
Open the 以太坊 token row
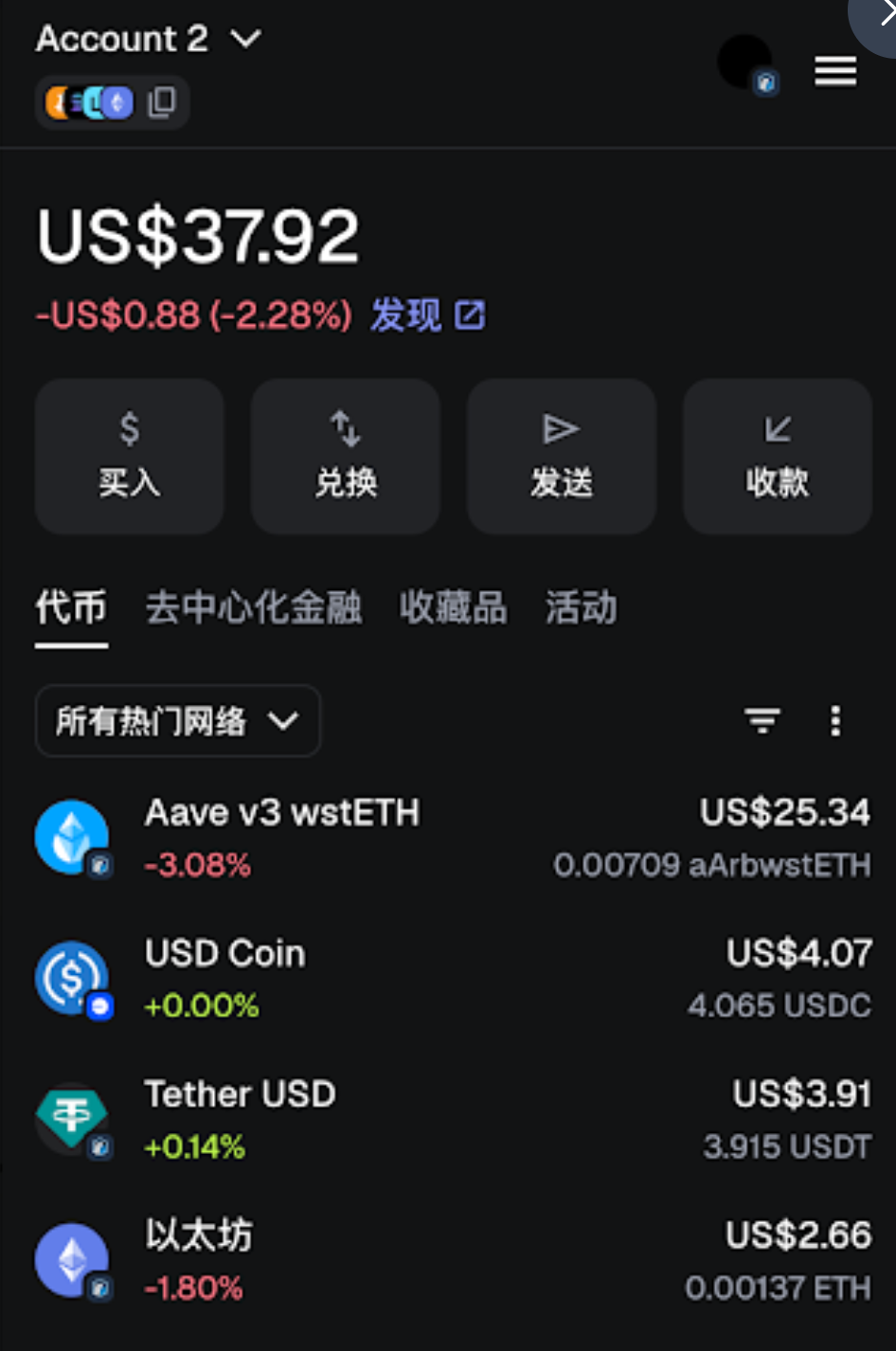click(x=452, y=1261)
